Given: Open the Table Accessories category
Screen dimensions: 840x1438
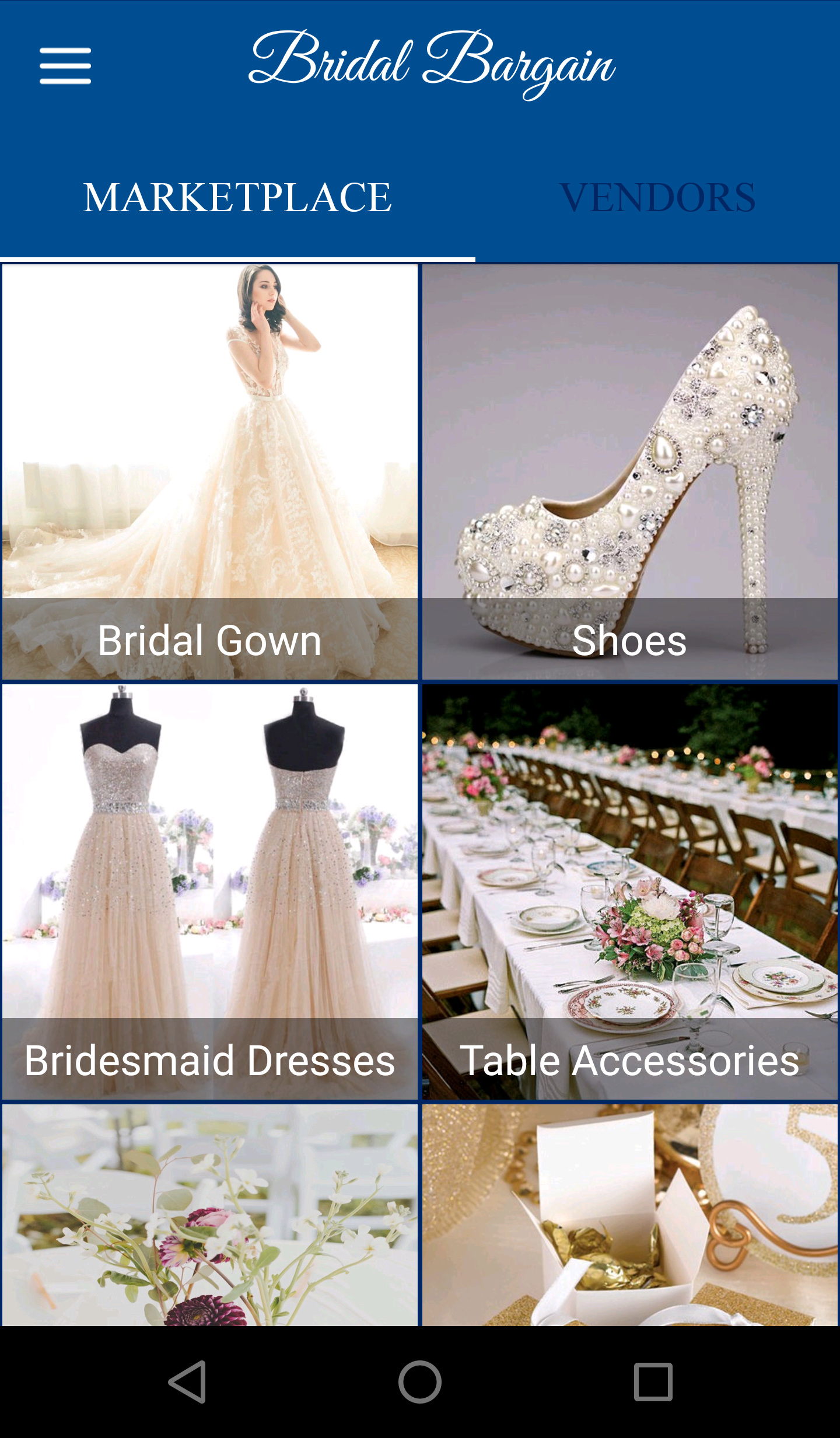Looking at the screenshot, I should (x=630, y=892).
